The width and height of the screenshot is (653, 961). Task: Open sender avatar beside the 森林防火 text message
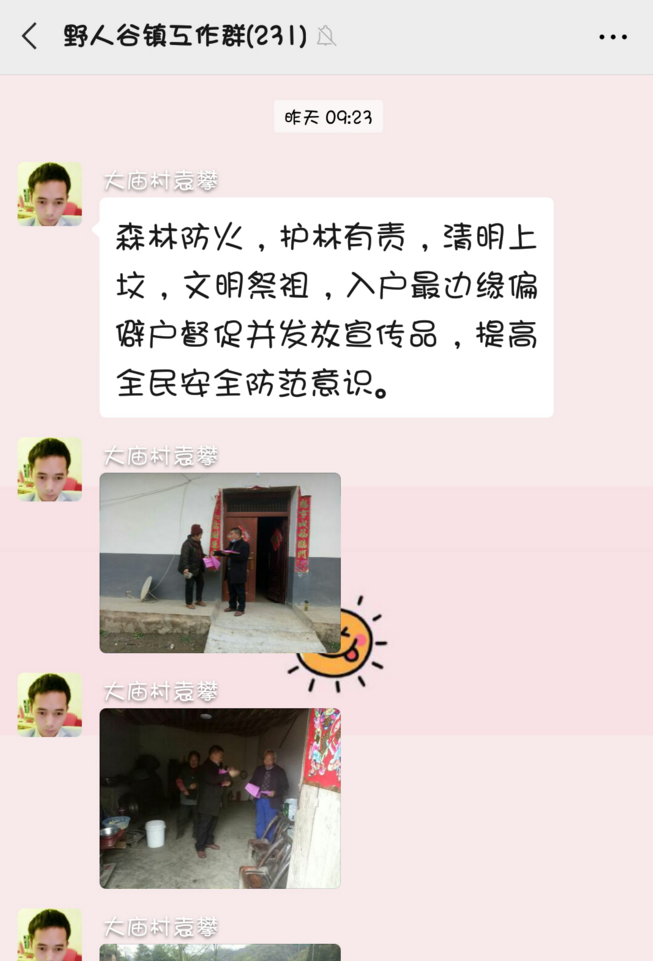click(x=49, y=194)
